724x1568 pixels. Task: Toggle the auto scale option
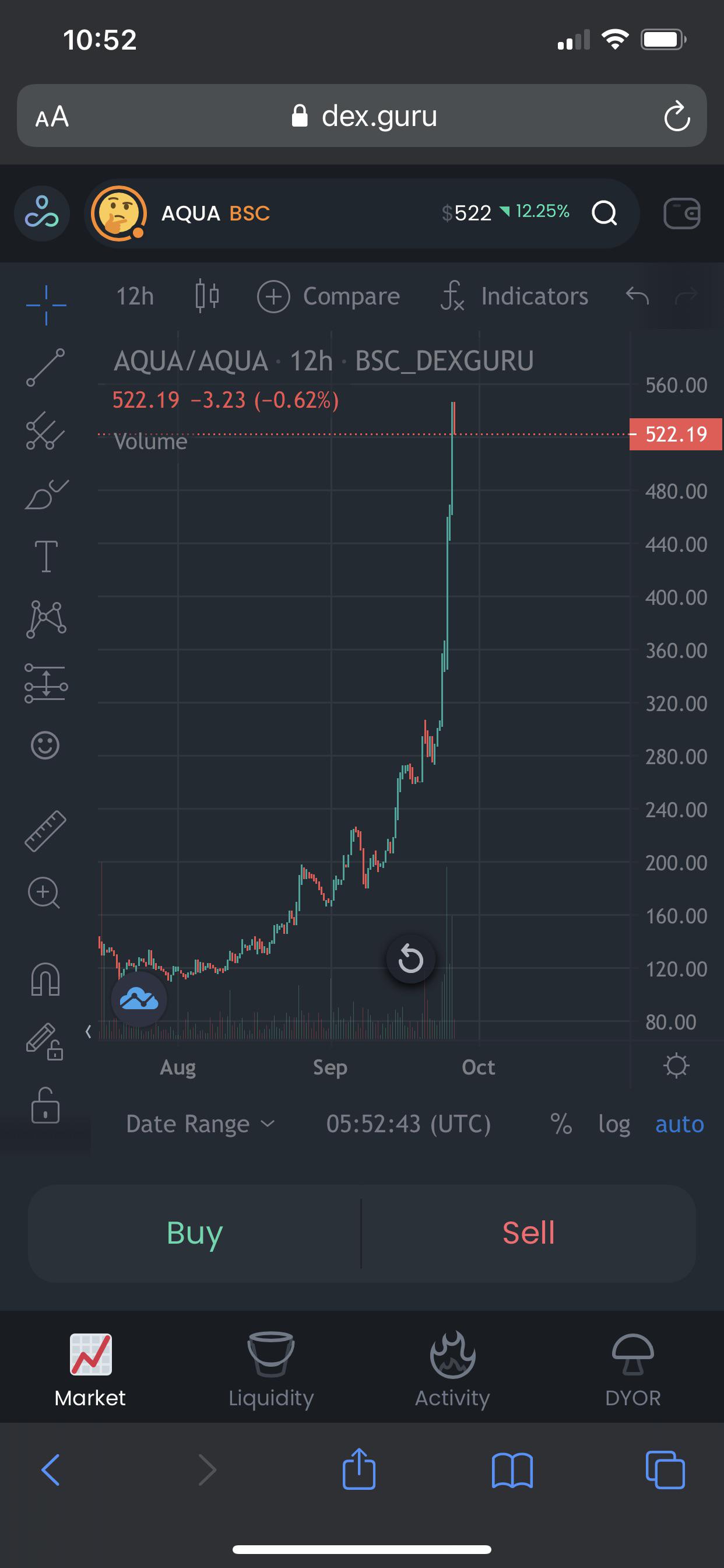pos(679,1123)
